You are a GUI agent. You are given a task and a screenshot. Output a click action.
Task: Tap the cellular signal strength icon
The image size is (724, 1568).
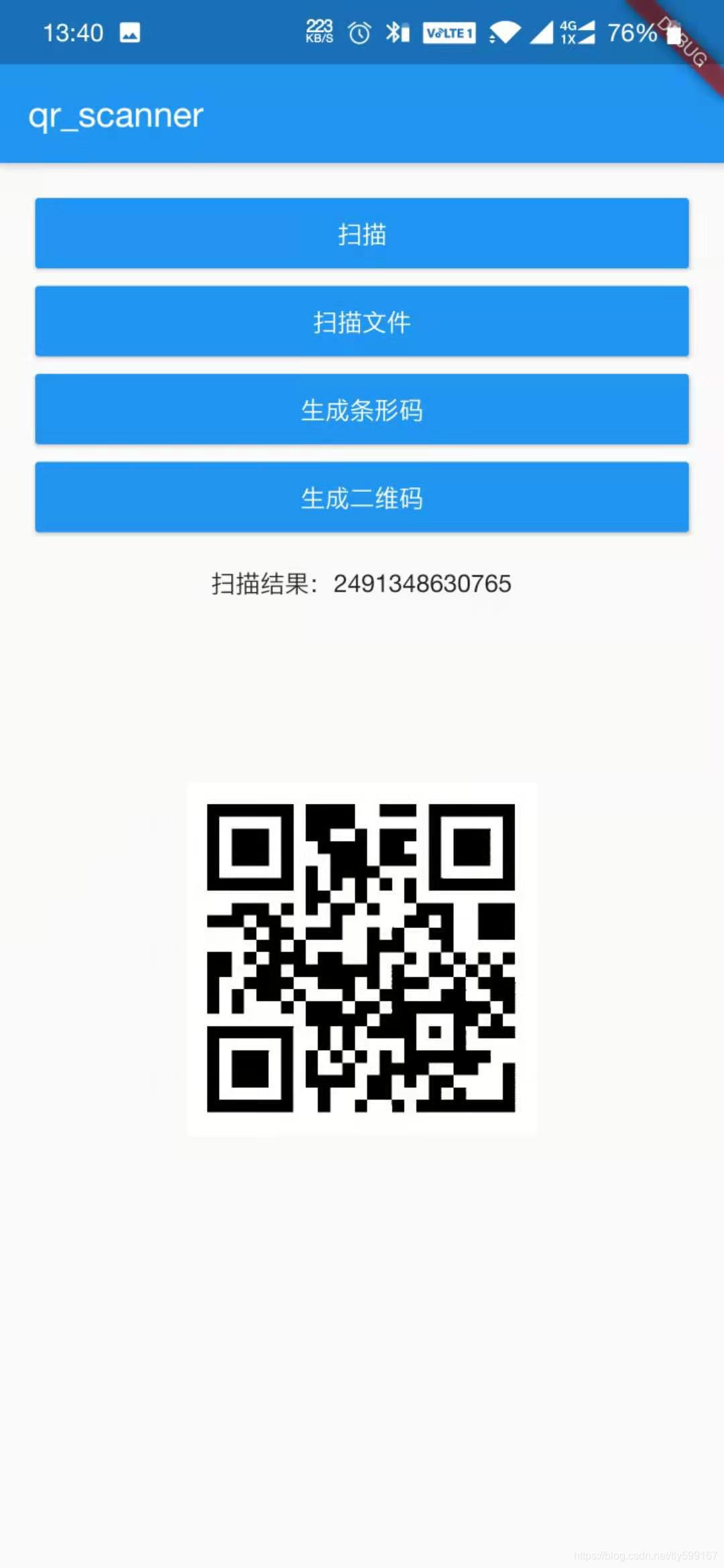[540, 34]
